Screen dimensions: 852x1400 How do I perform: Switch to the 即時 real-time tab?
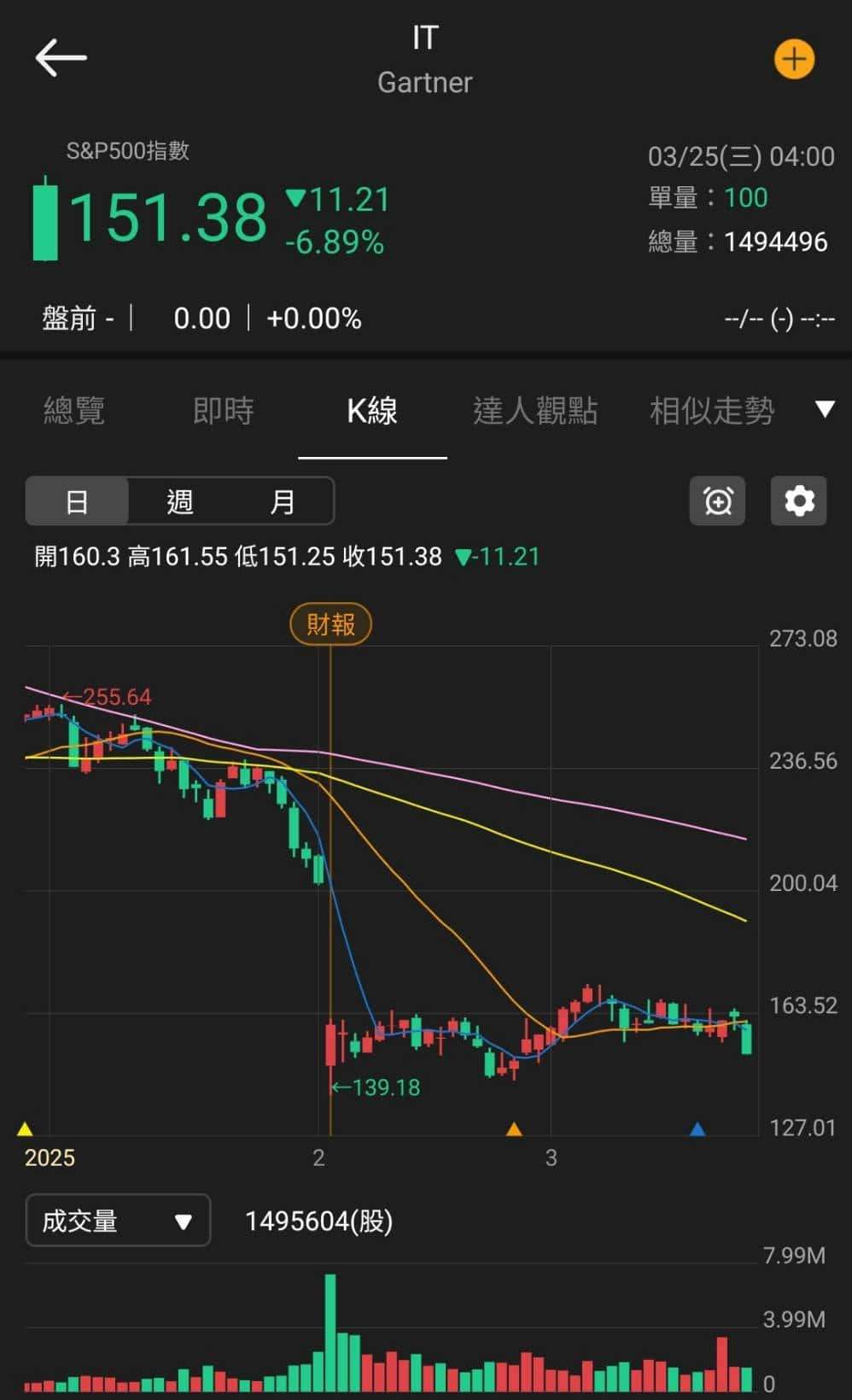pos(224,411)
